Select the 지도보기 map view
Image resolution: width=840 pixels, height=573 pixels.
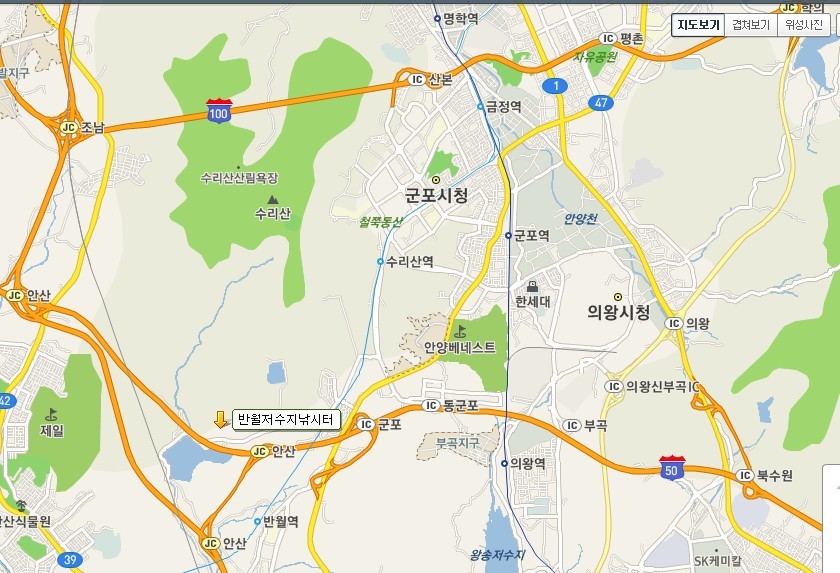[698, 25]
